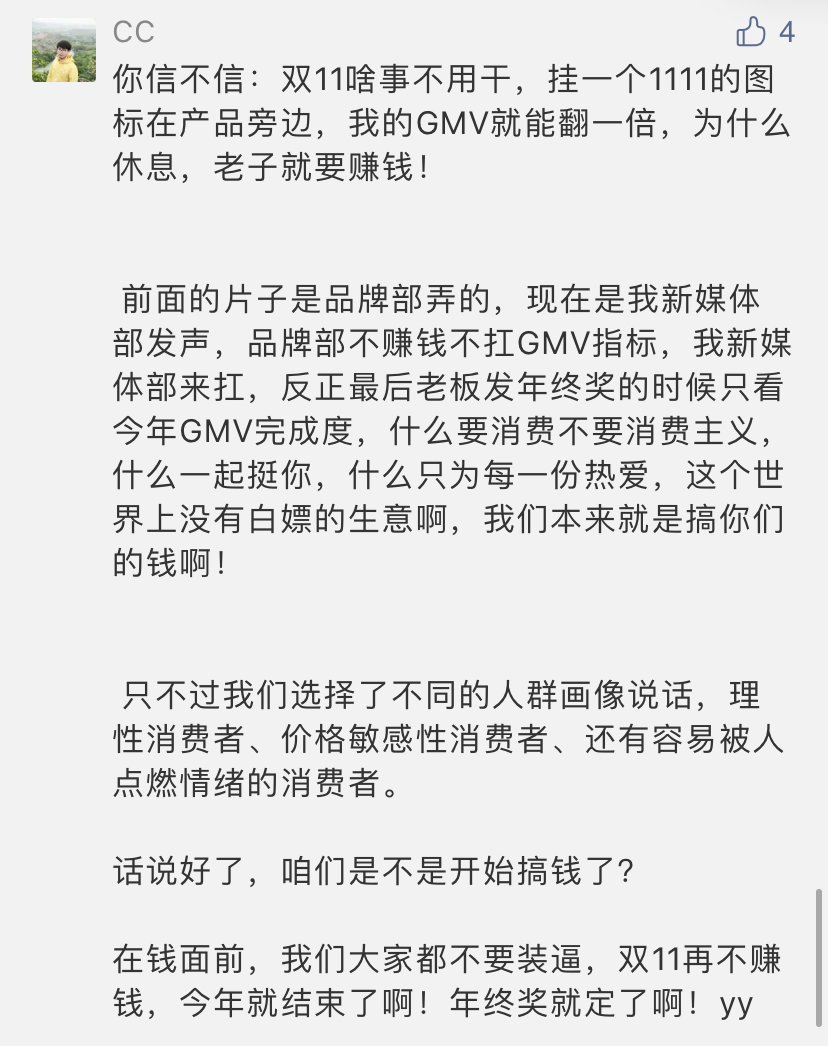Screen dimensions: 828x1046
Task: Like CC's comment with the thumbs-up
Action: click(x=751, y=32)
